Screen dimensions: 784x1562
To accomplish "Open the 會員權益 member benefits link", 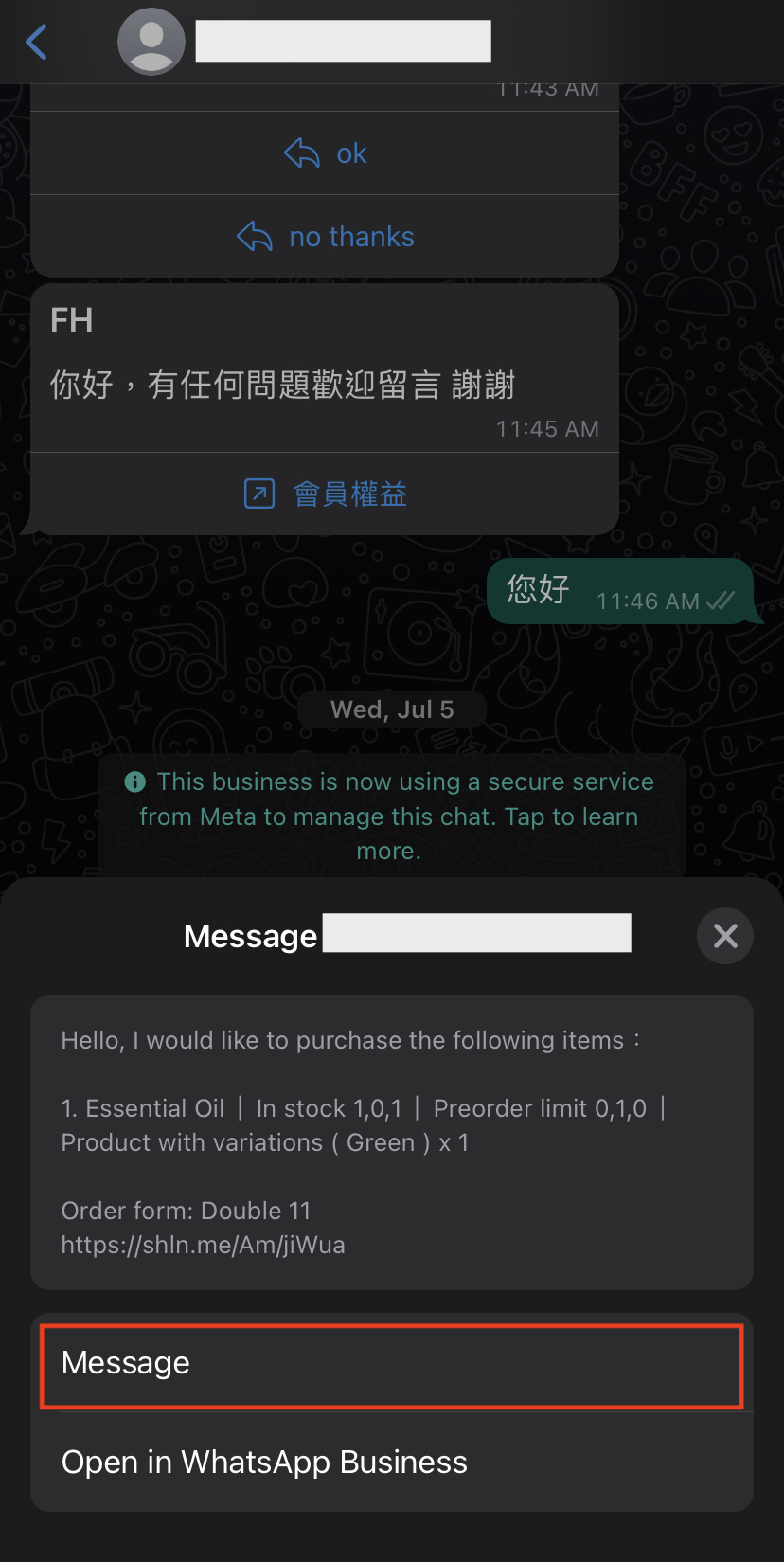I will click(x=349, y=493).
